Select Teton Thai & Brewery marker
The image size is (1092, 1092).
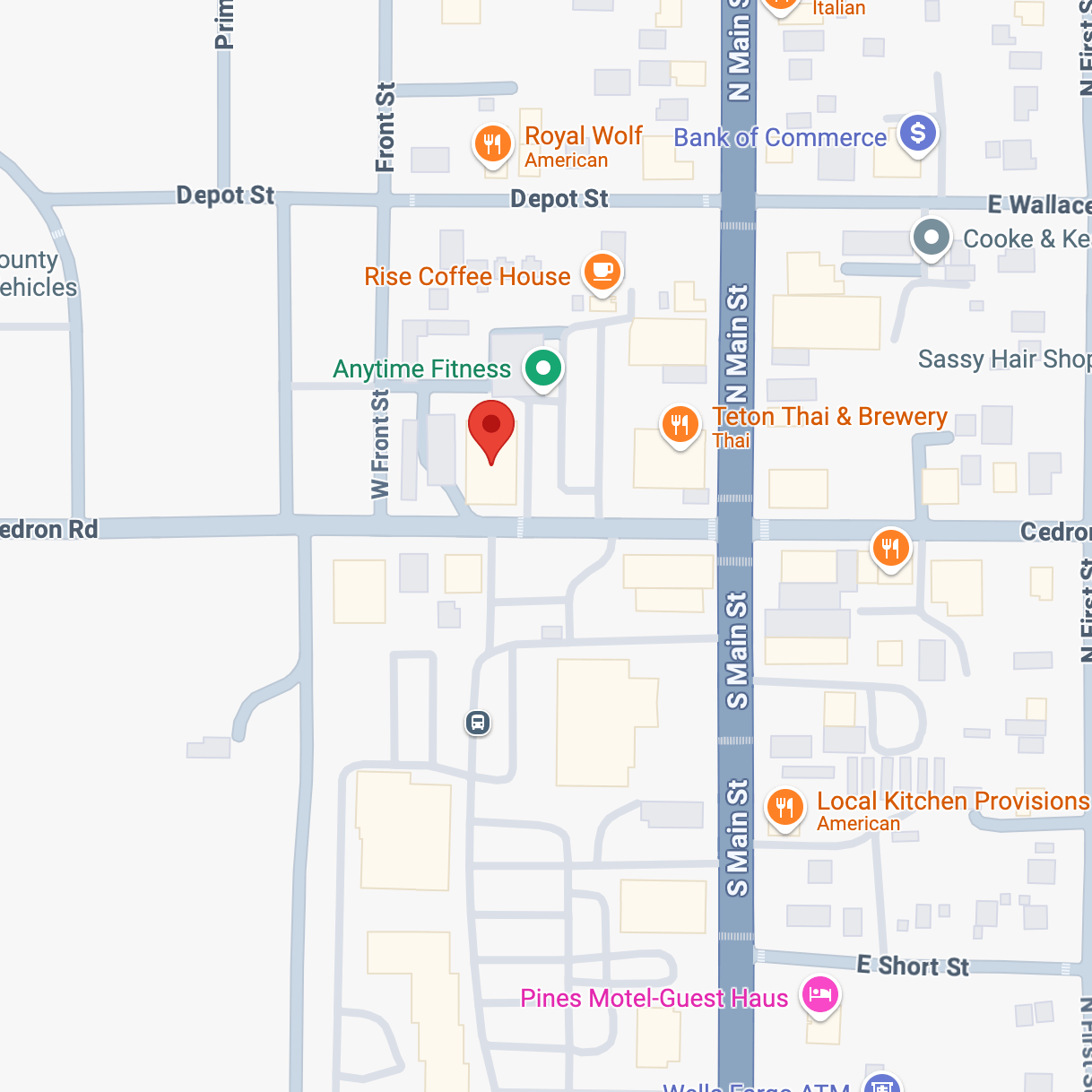[680, 425]
